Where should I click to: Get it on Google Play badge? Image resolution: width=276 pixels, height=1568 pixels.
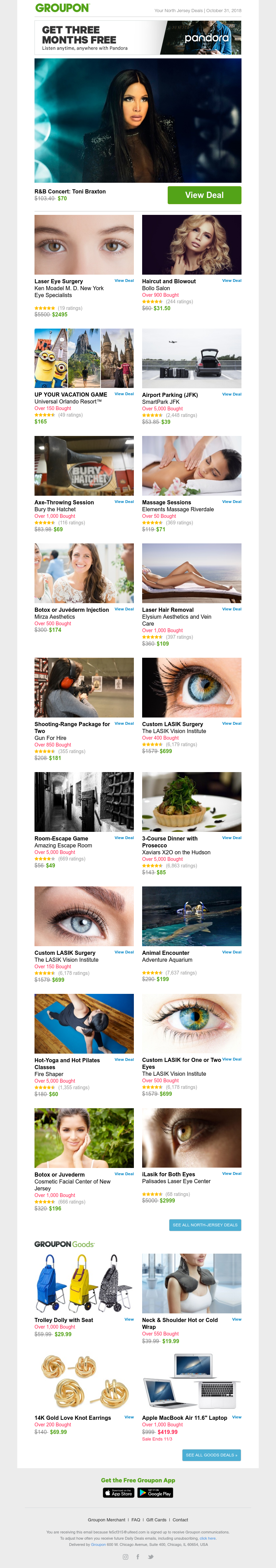point(155,1493)
